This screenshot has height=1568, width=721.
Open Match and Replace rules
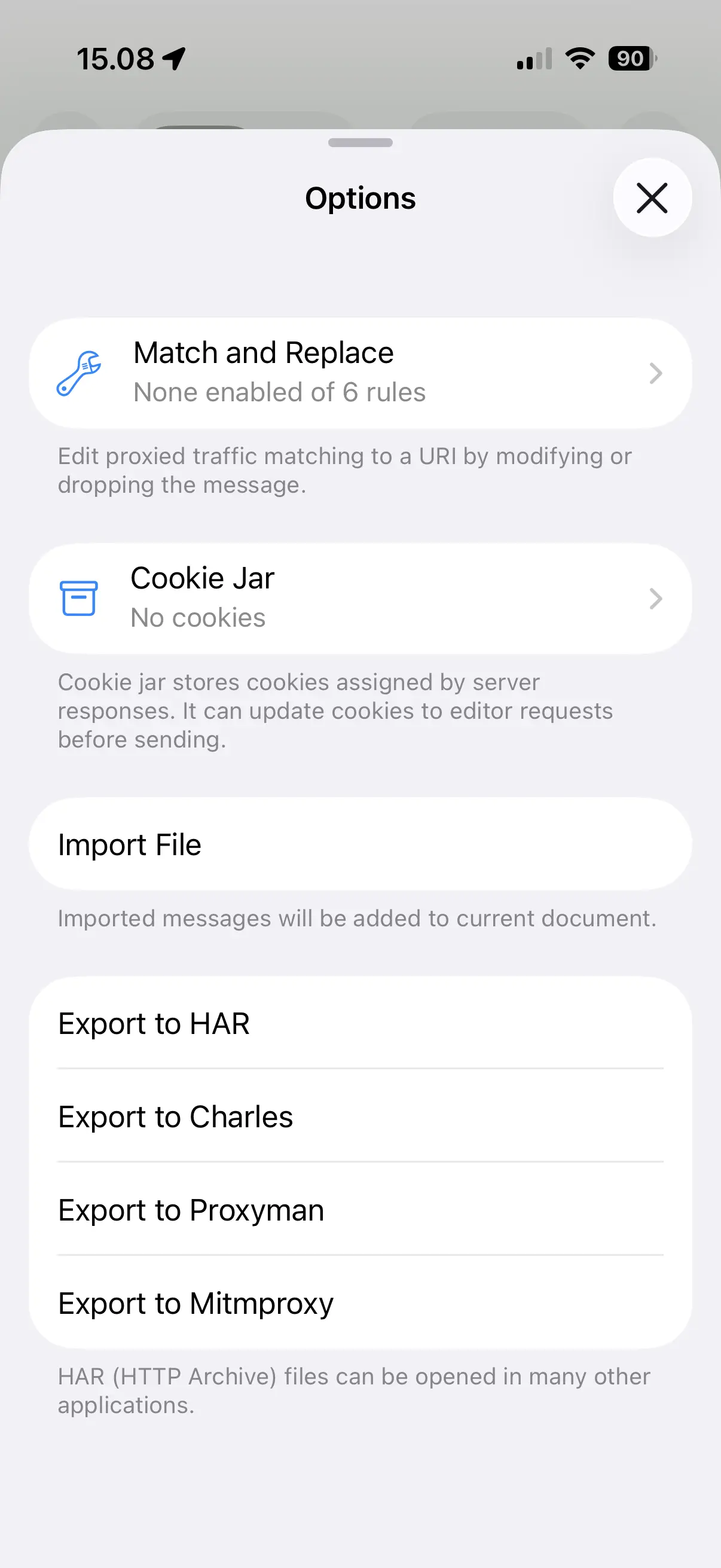tap(359, 373)
